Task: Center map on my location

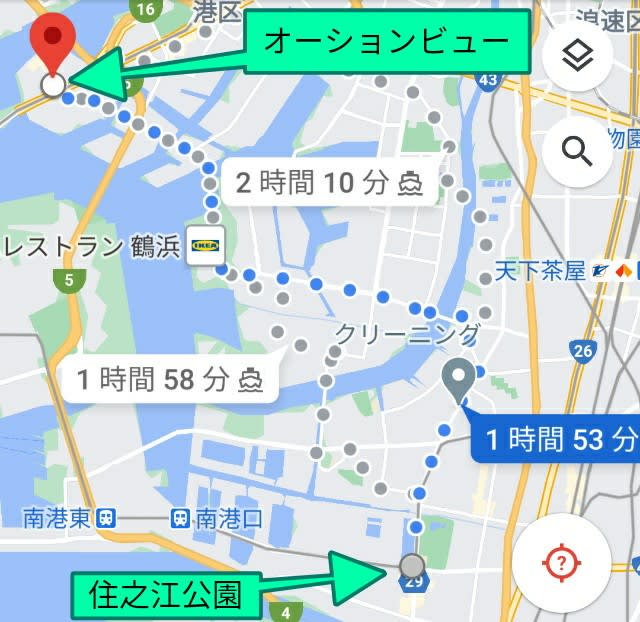Action: pos(561,563)
